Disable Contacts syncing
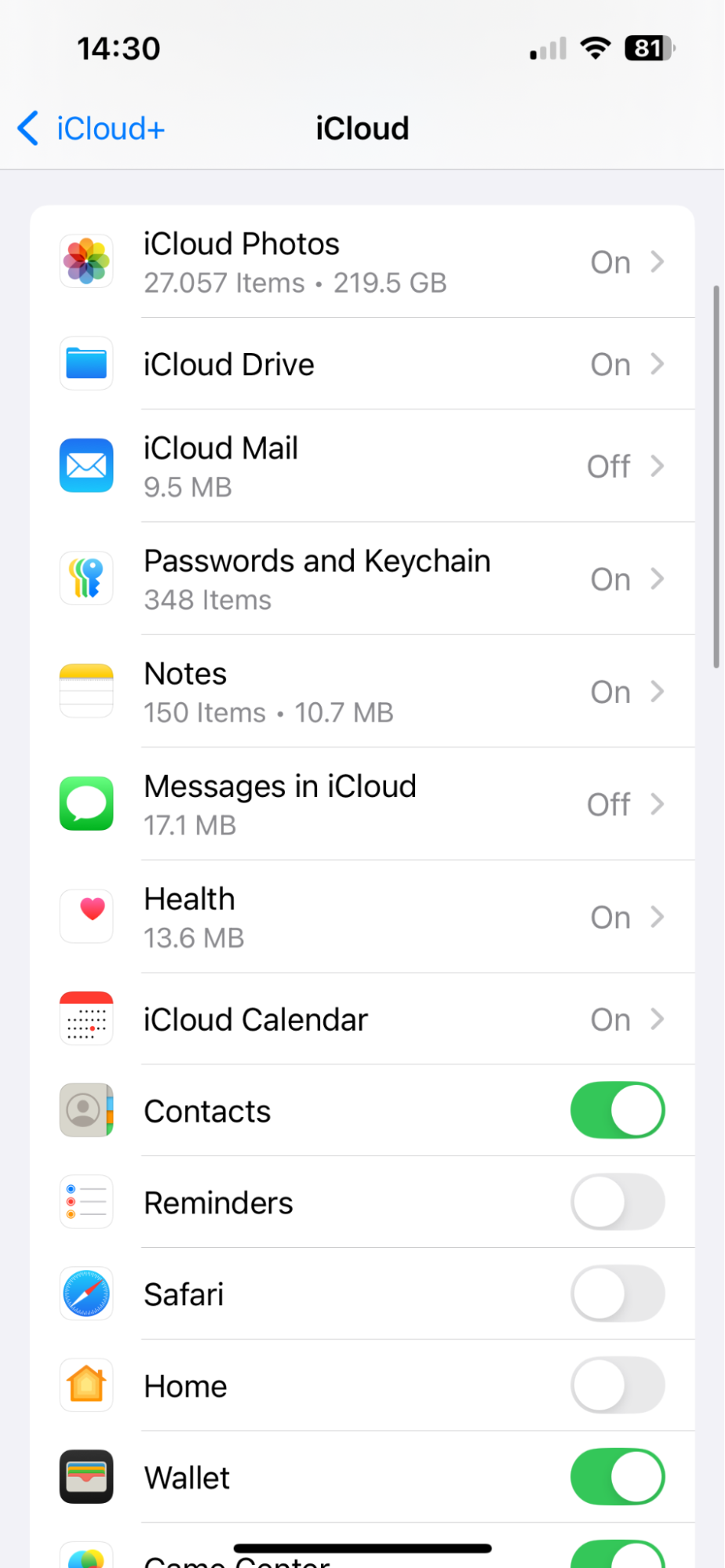The image size is (725, 1568). point(618,1110)
